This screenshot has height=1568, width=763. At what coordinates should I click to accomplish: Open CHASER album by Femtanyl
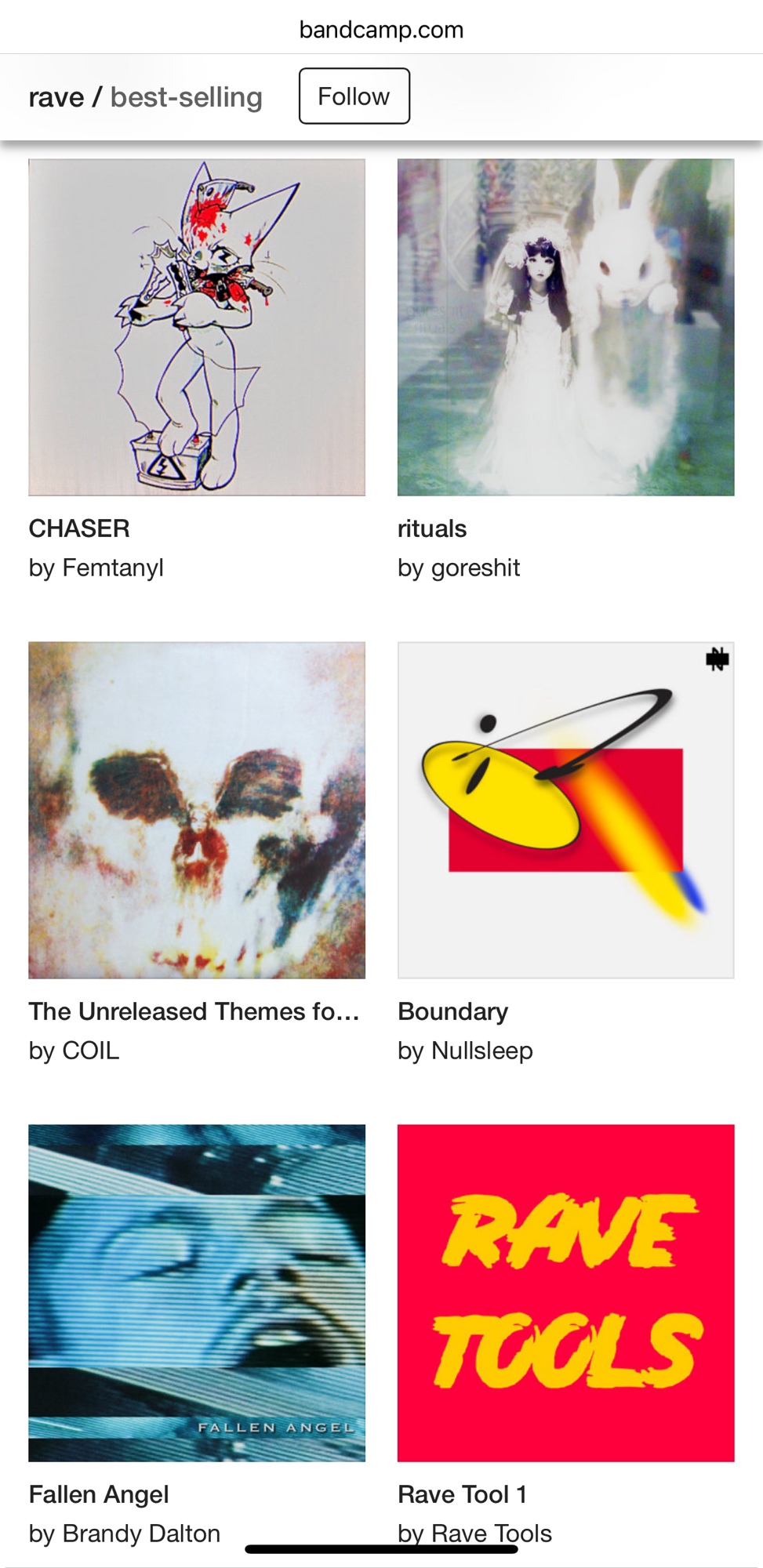(197, 328)
